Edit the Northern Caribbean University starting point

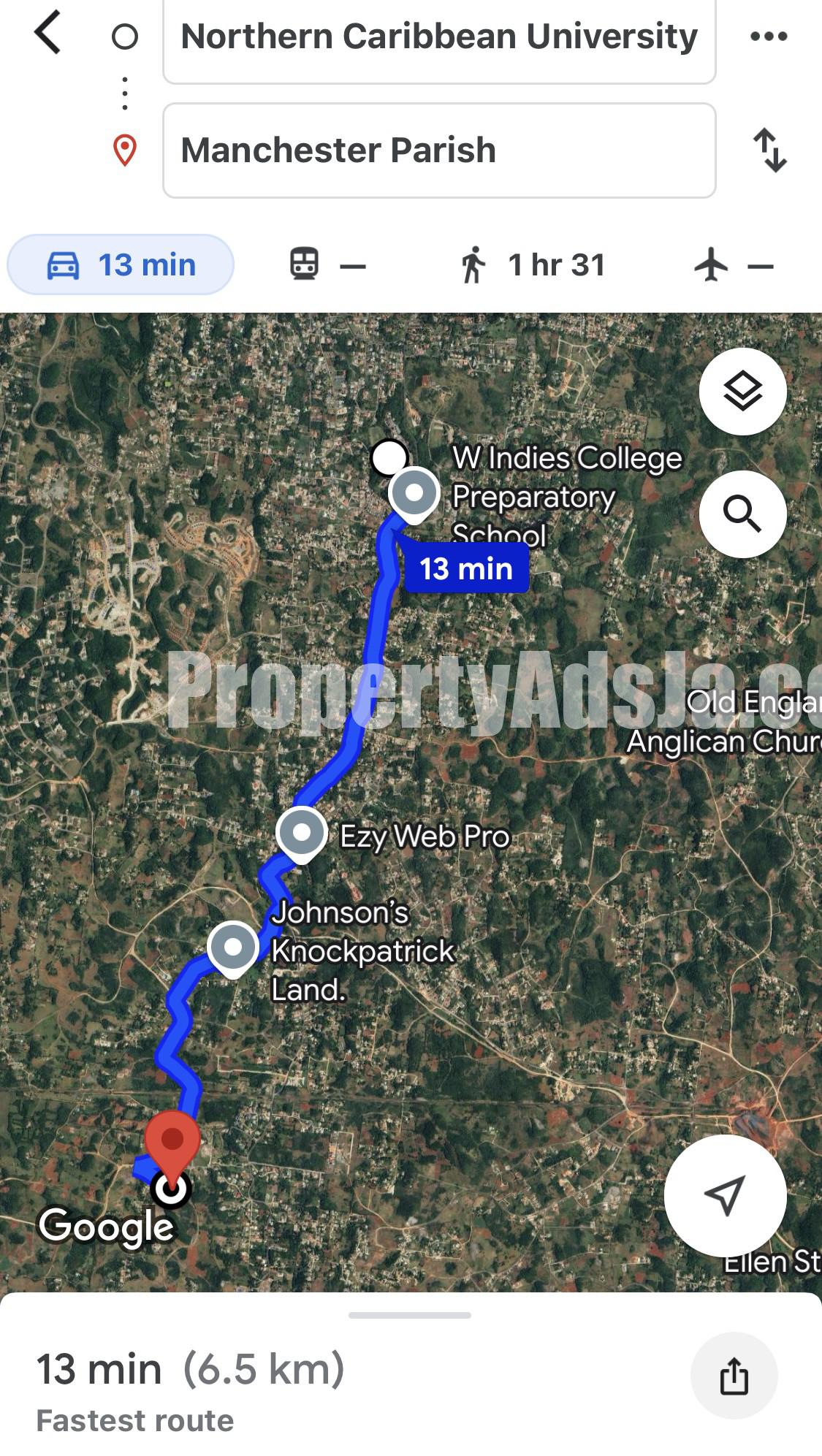(x=439, y=38)
